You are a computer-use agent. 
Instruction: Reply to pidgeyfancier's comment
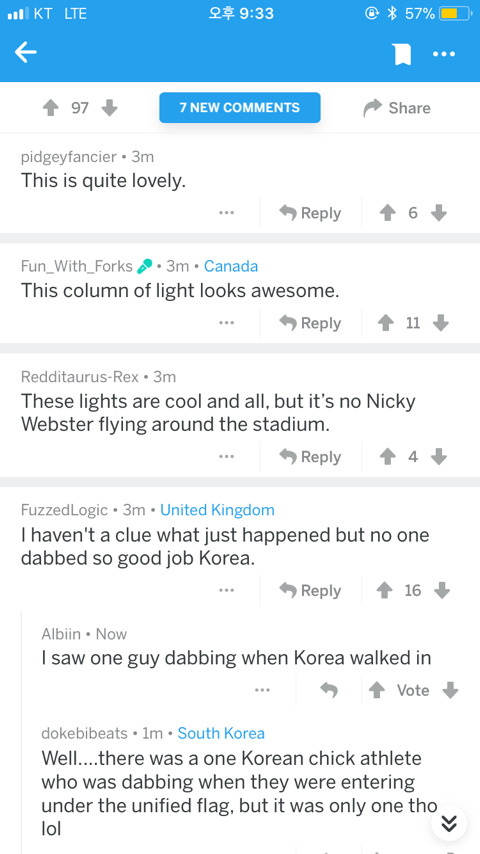pos(310,213)
